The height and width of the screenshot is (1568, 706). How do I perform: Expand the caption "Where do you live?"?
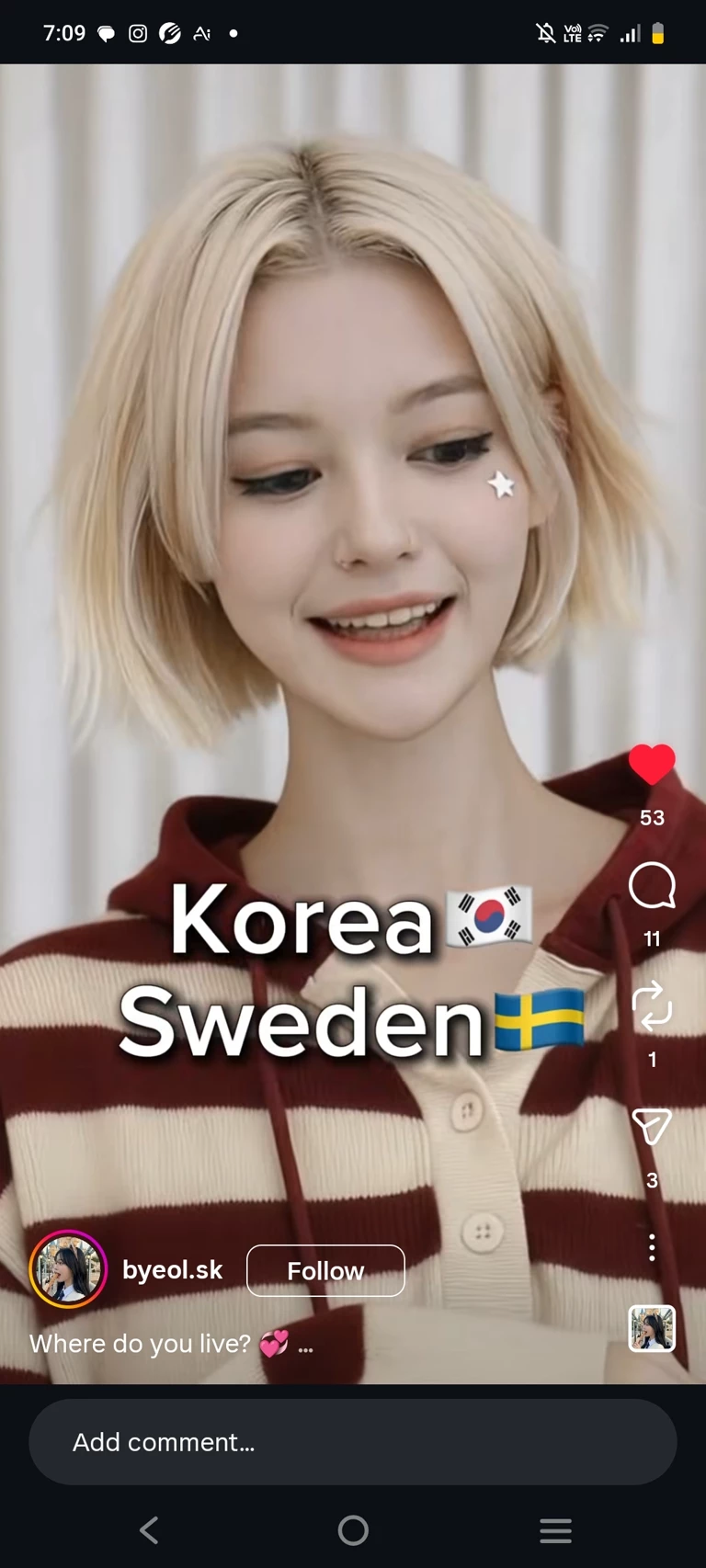coord(305,1346)
